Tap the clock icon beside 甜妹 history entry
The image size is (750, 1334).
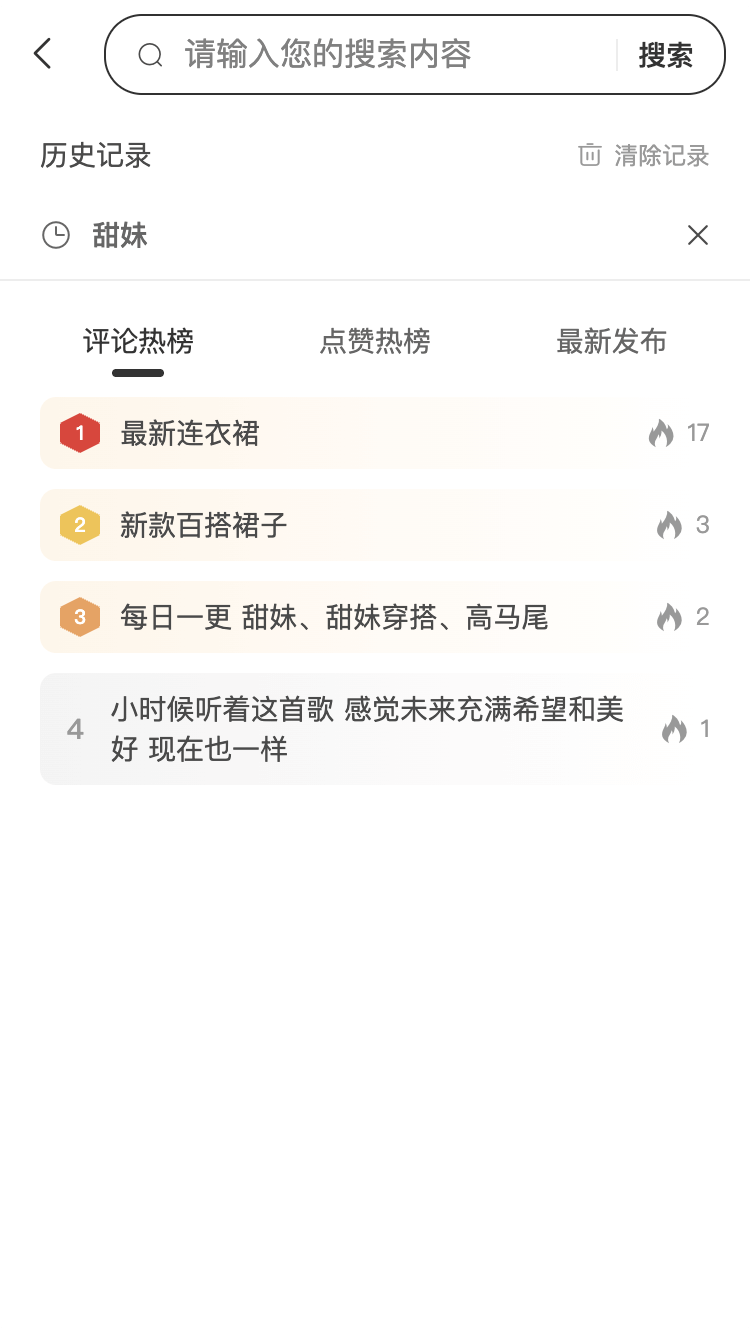pyautogui.click(x=56, y=235)
